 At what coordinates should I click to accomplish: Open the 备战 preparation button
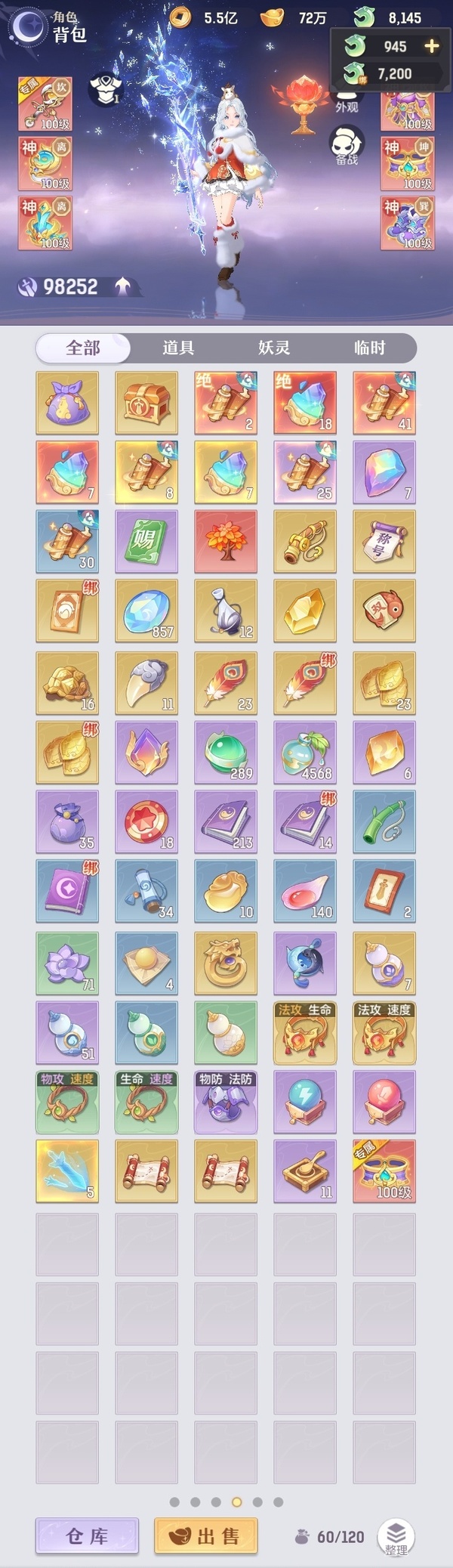[x=347, y=145]
